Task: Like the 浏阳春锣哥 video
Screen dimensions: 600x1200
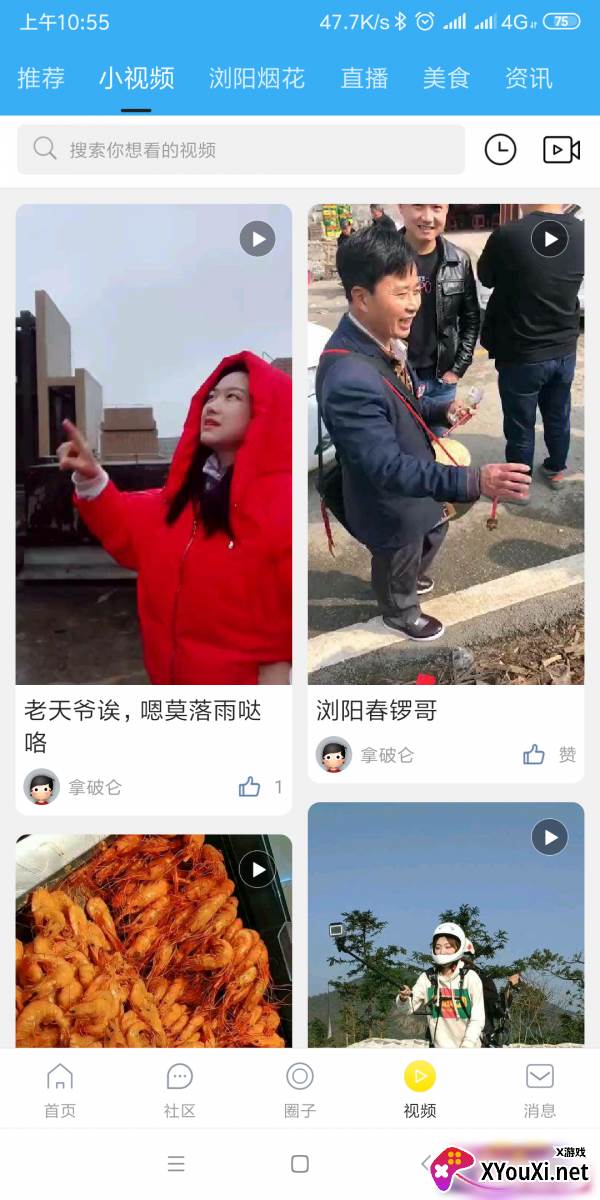Action: [x=534, y=755]
